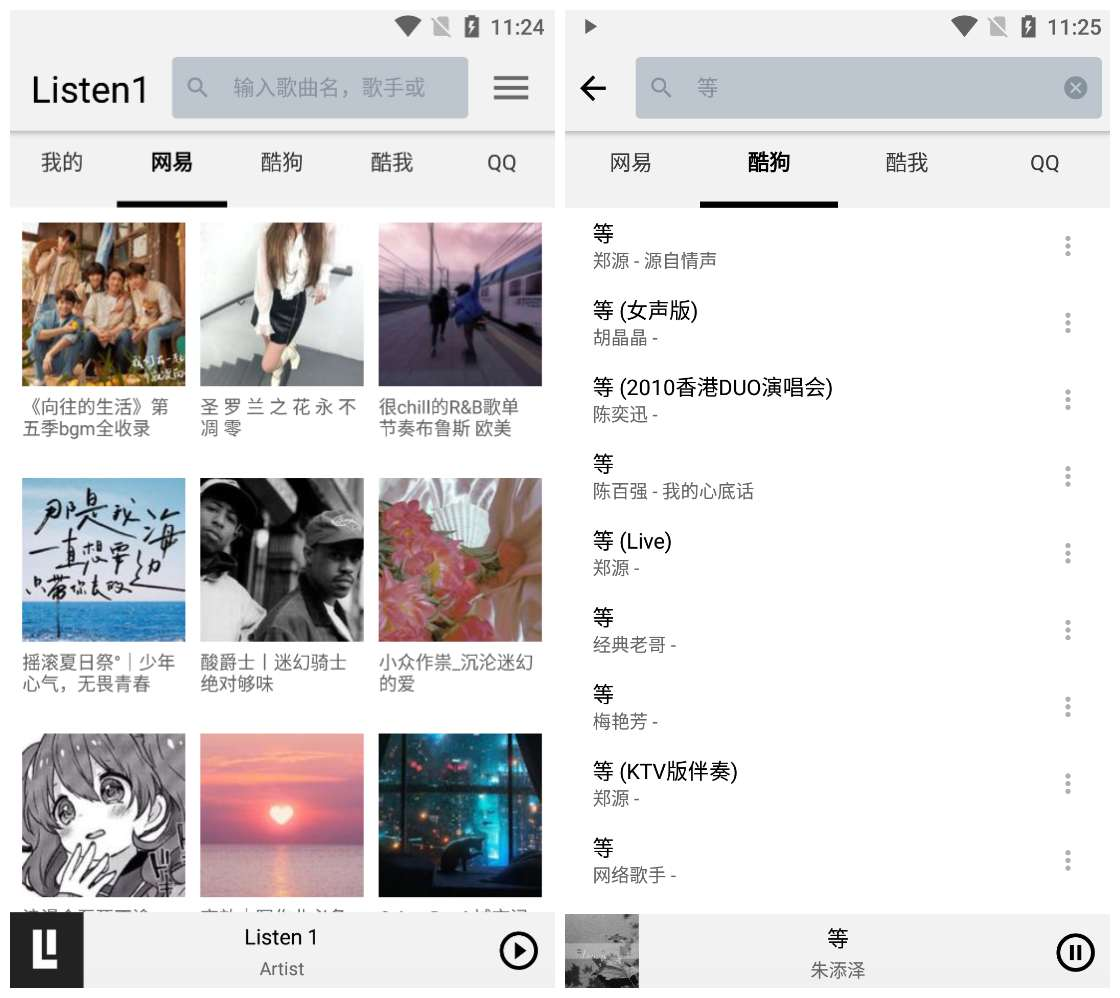
Task: Open more options for 等 (KTV版伴奏)
Action: [x=1068, y=783]
